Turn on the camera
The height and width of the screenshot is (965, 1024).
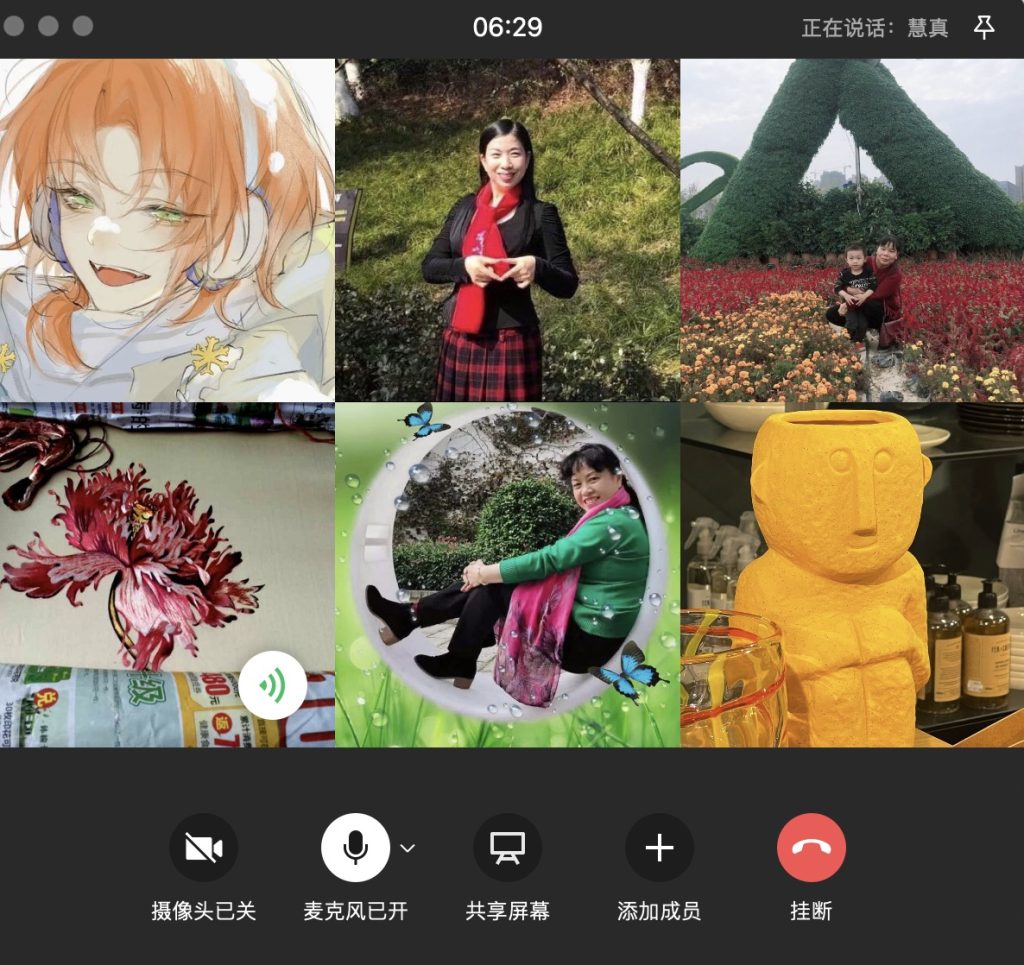(x=203, y=848)
